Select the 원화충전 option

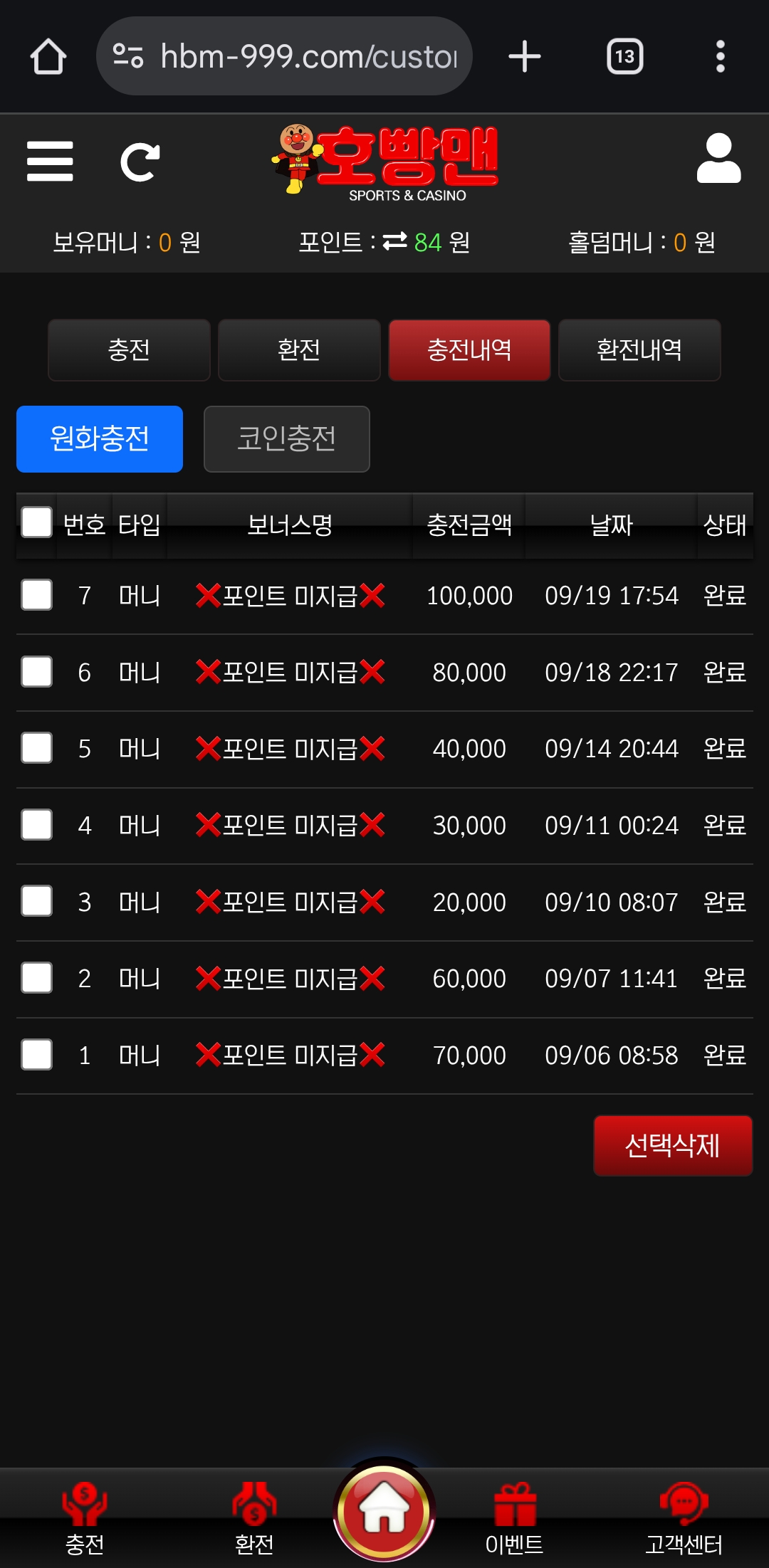[100, 438]
